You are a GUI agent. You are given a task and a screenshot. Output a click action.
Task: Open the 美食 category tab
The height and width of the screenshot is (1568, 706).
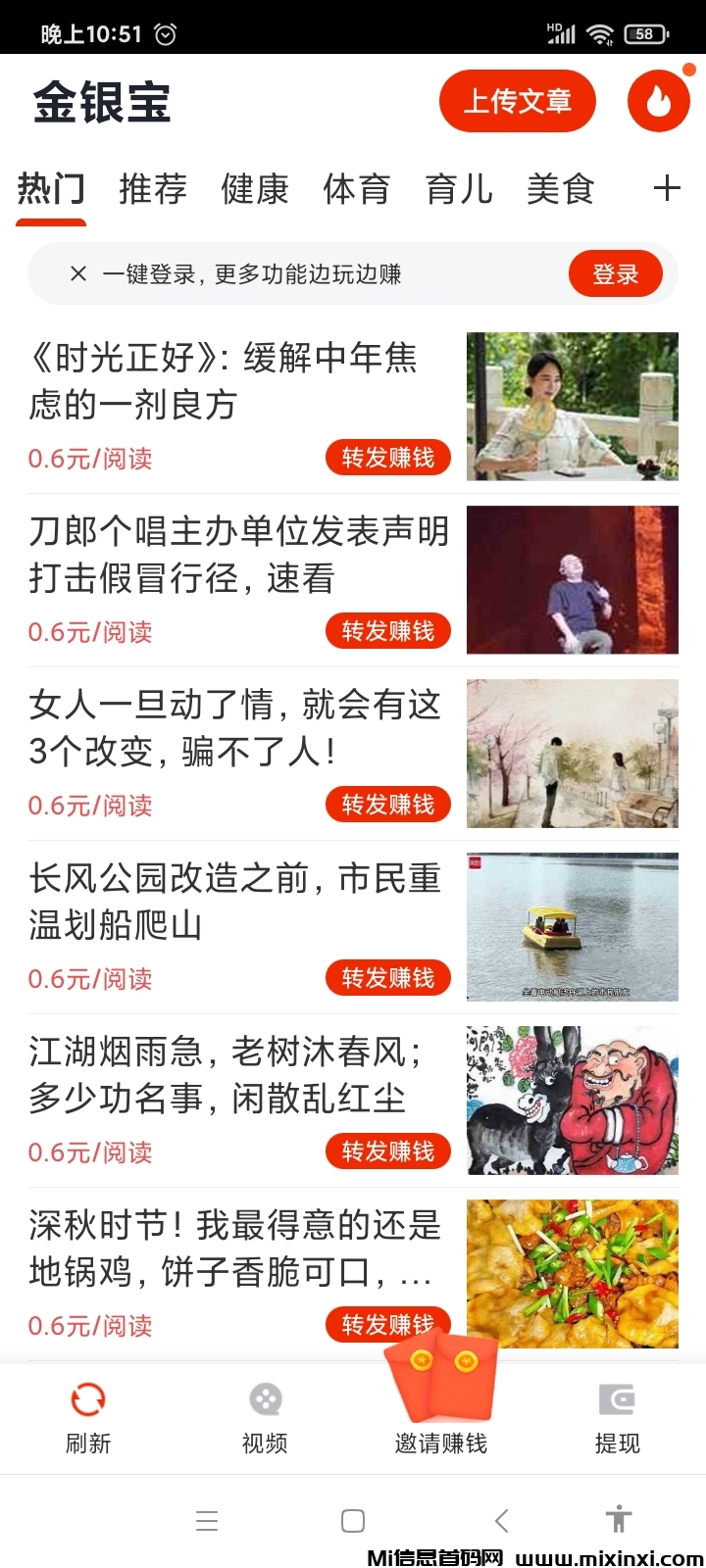click(x=560, y=188)
